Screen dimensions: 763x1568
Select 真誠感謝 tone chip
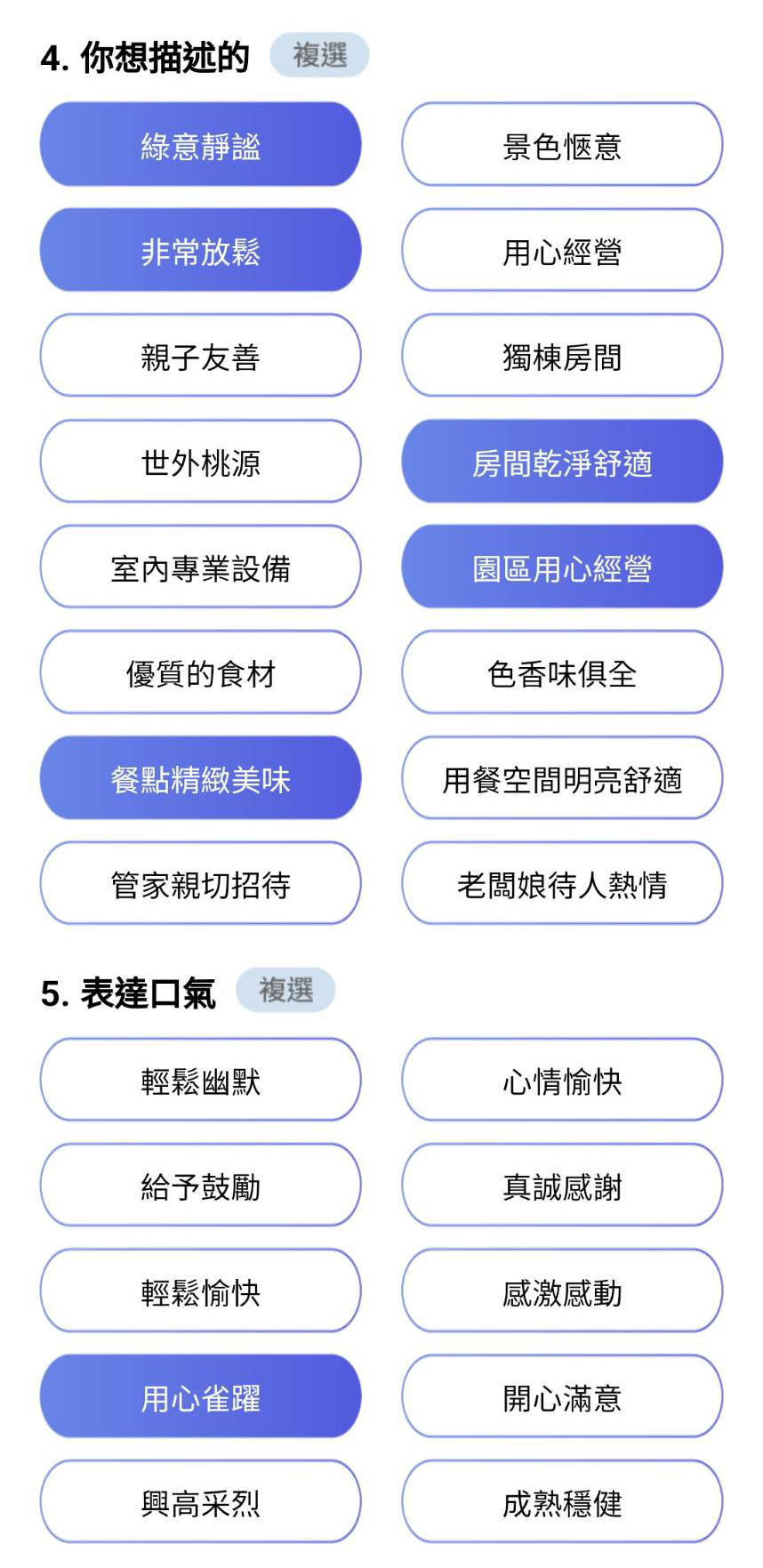(562, 1185)
